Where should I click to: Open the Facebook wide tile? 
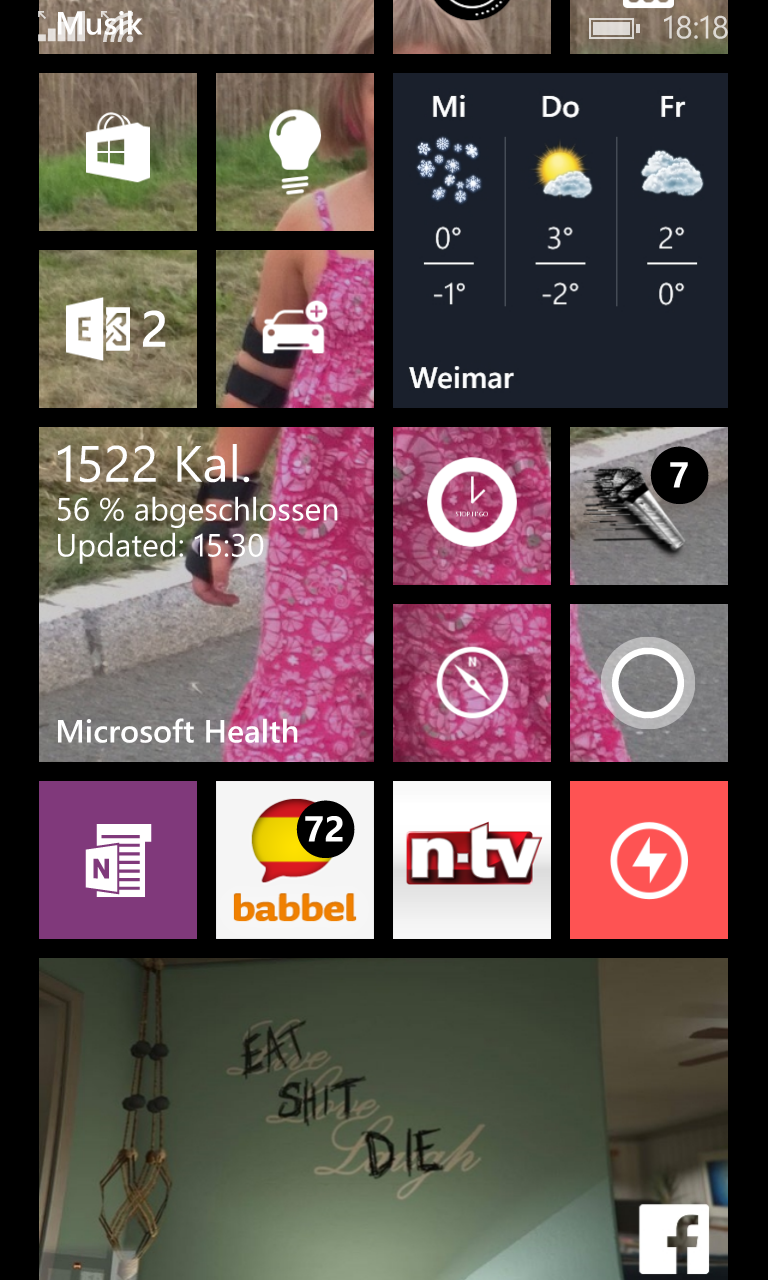pyautogui.click(x=383, y=1119)
